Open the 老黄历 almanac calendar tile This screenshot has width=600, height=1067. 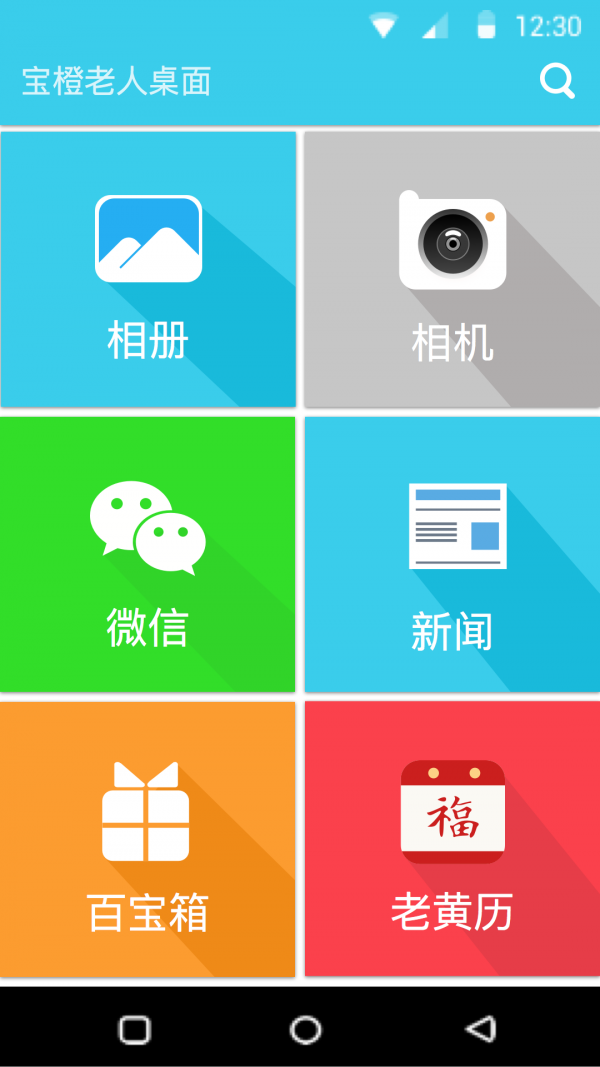click(x=452, y=839)
